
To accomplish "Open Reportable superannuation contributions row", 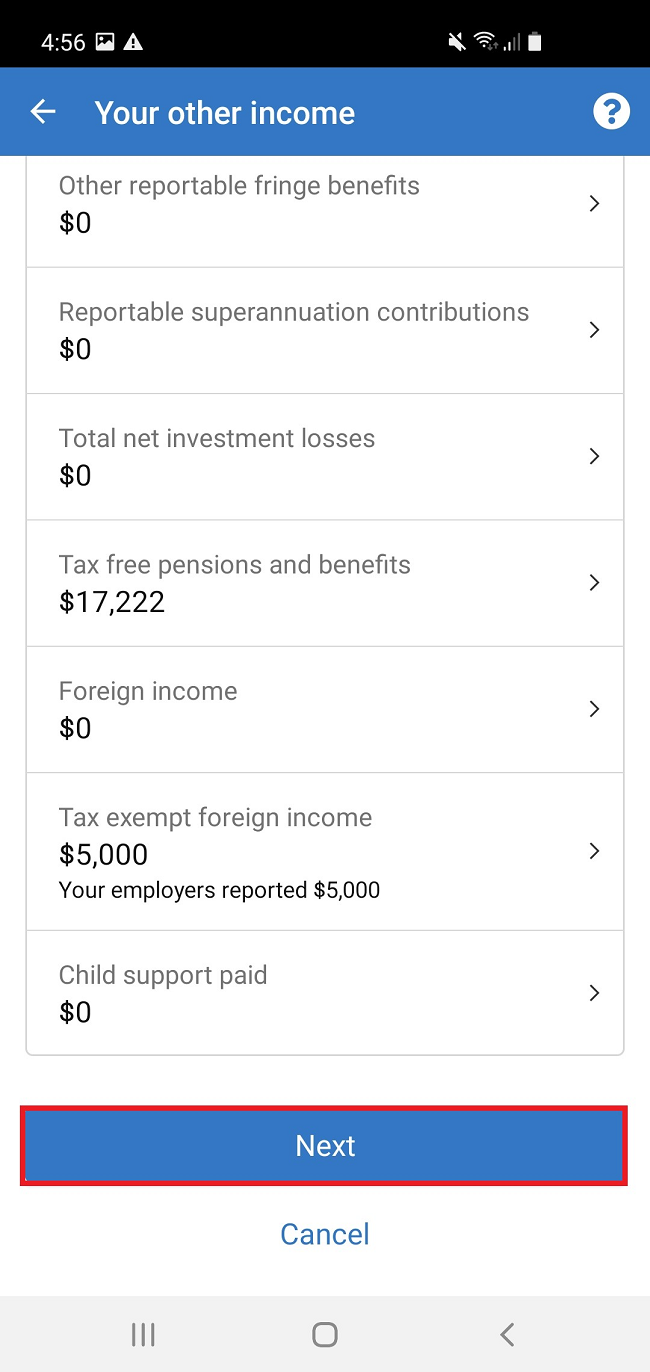I will [325, 330].
